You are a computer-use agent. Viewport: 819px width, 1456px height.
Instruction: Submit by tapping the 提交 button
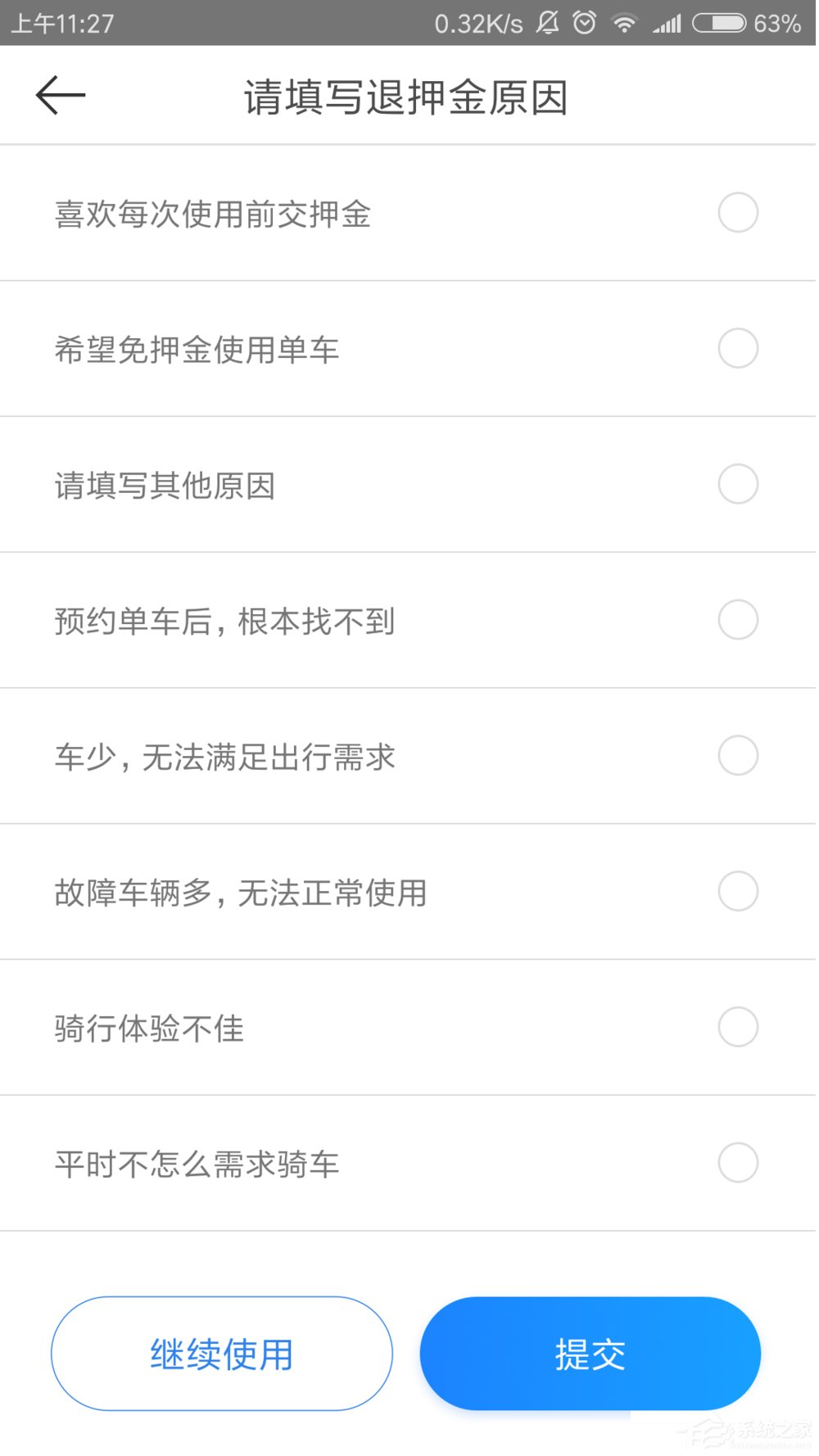coord(590,1354)
